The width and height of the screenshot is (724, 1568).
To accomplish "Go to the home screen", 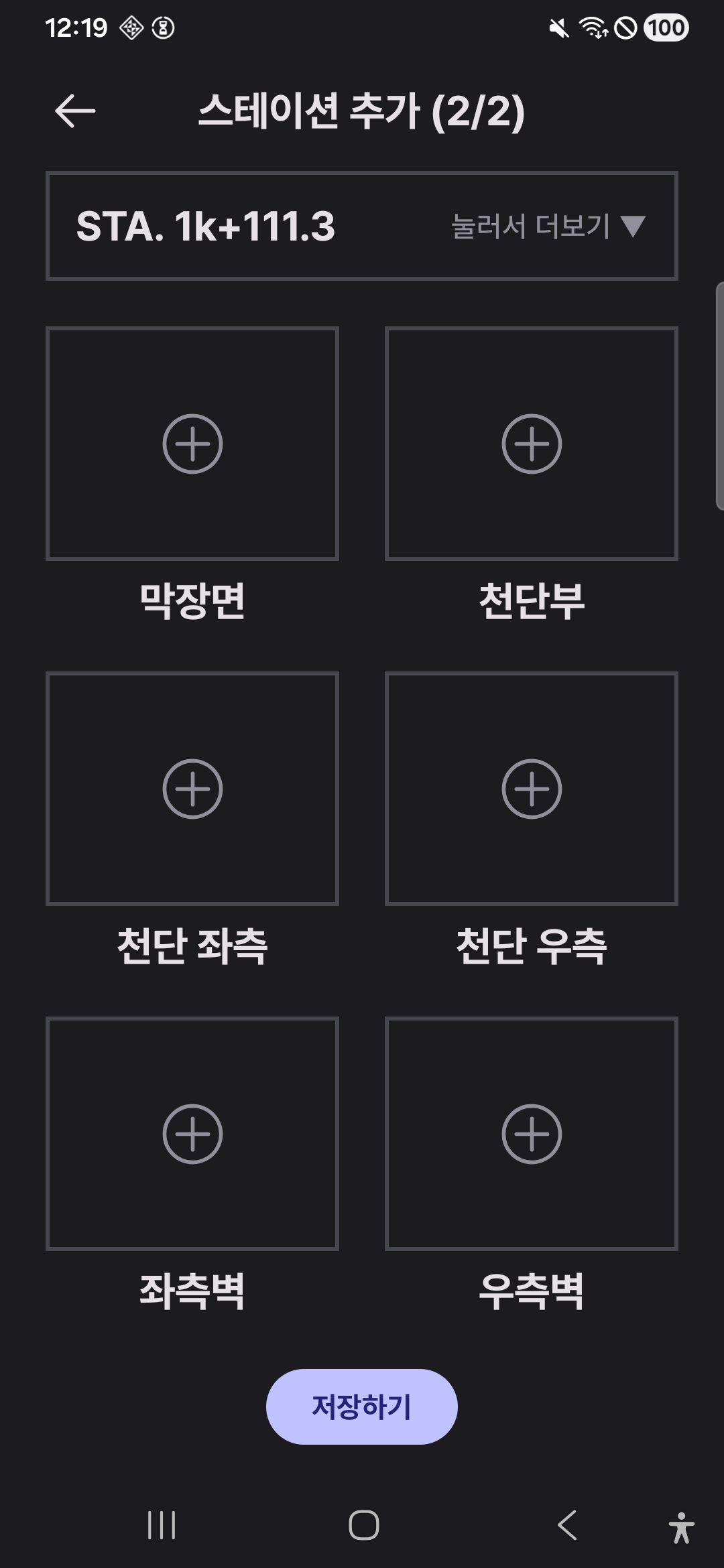I will click(363, 1526).
